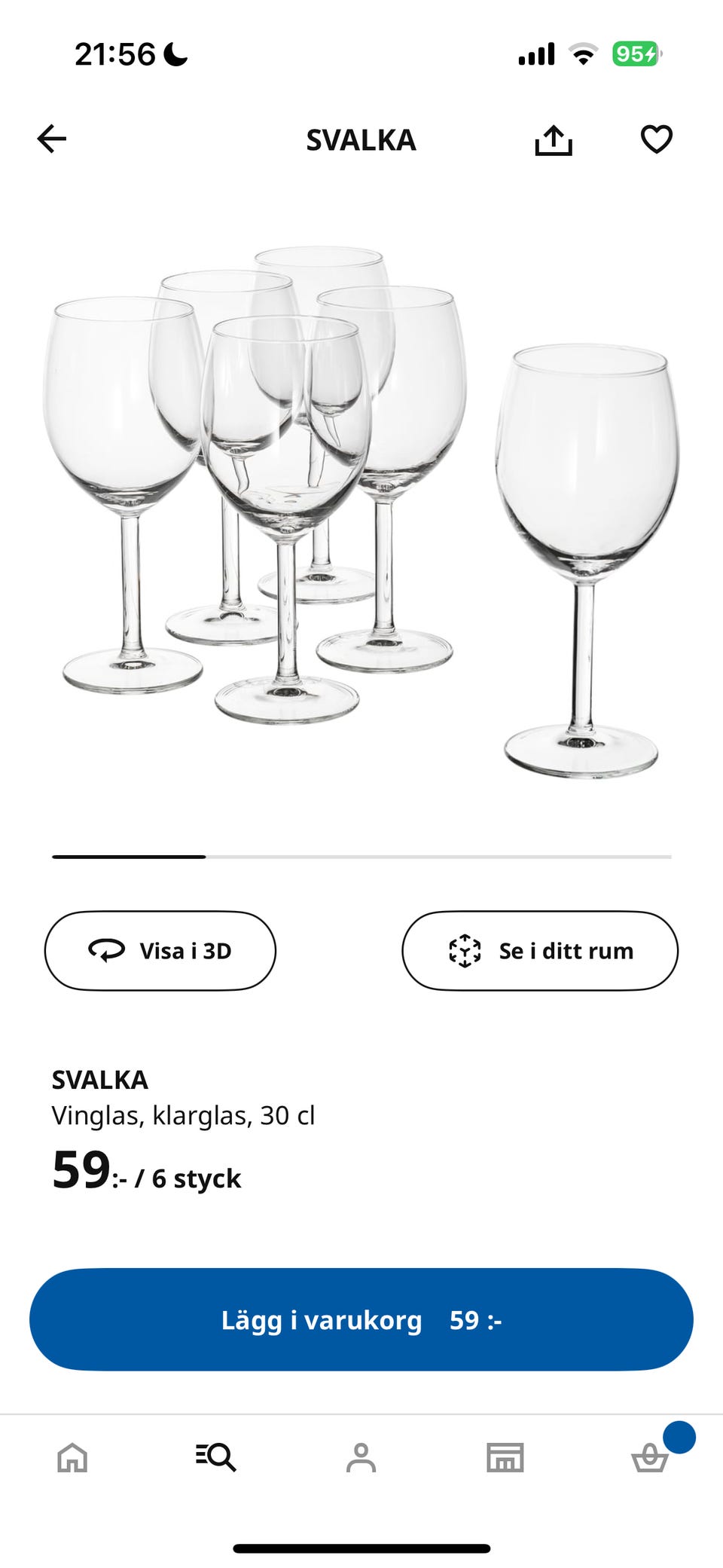Tap the SVALKA title in the header

361,139
